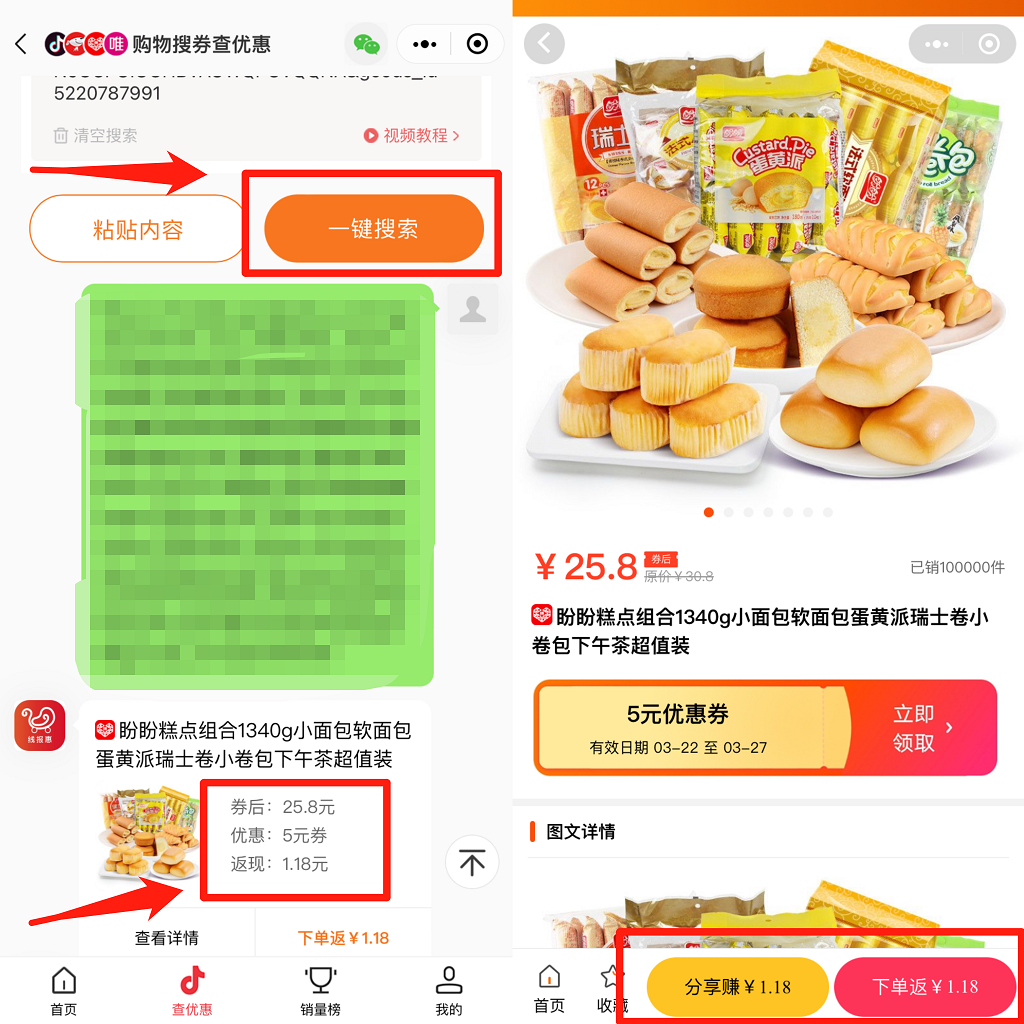Image resolution: width=1024 pixels, height=1024 pixels.
Task: Switch to the 查优惠 tab
Action: 192,990
